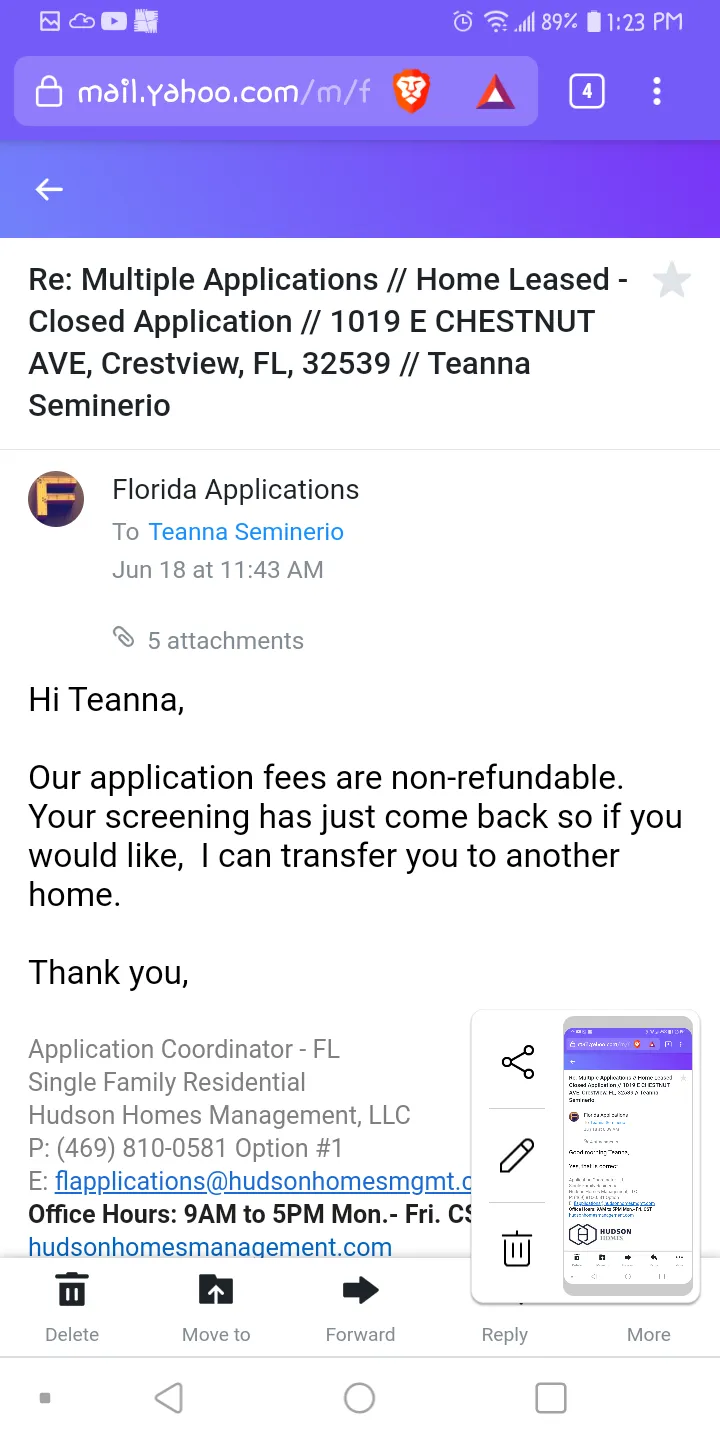Discard the screenshot with trash icon
This screenshot has width=720, height=1440.
[517, 1249]
